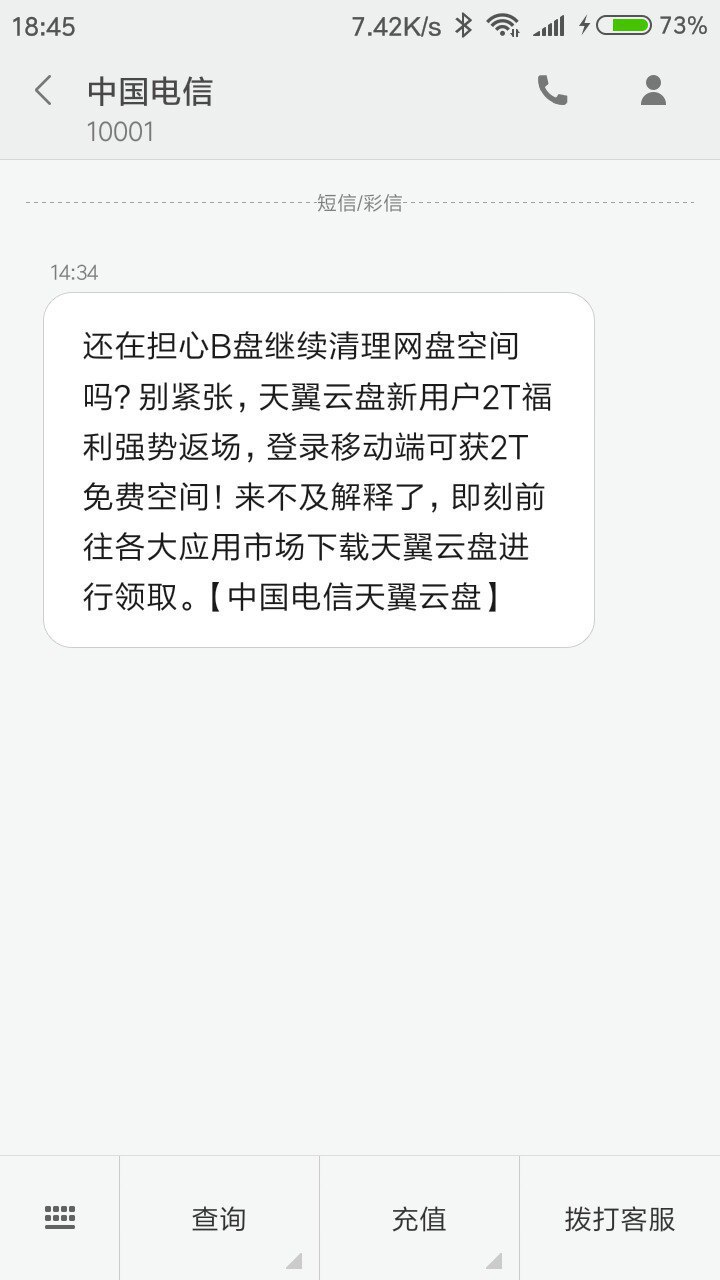720x1280 pixels.
Task: Tap 拨打客服 to call support
Action: pyautogui.click(x=620, y=1218)
